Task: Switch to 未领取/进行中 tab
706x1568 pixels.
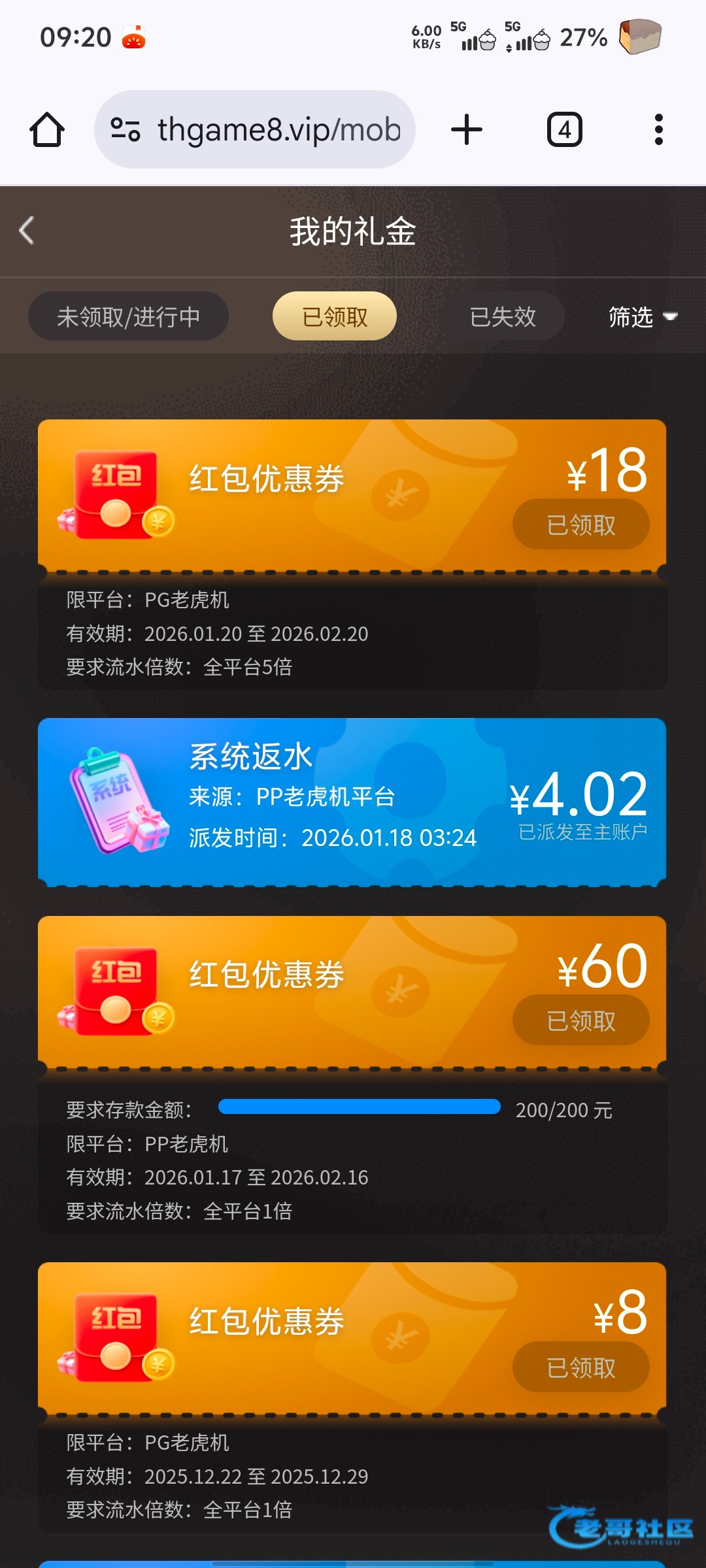Action: point(128,317)
